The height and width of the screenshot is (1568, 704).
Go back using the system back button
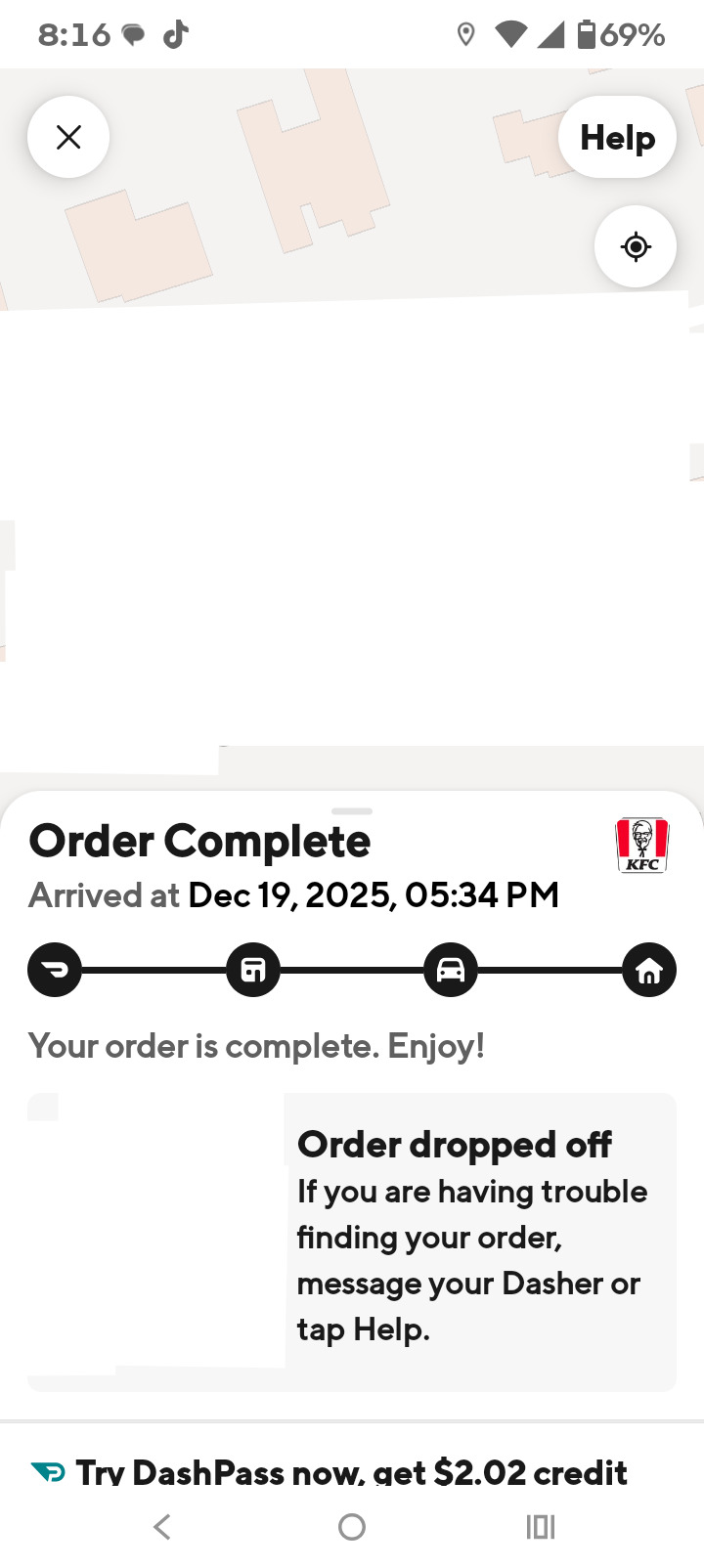coord(162,1527)
